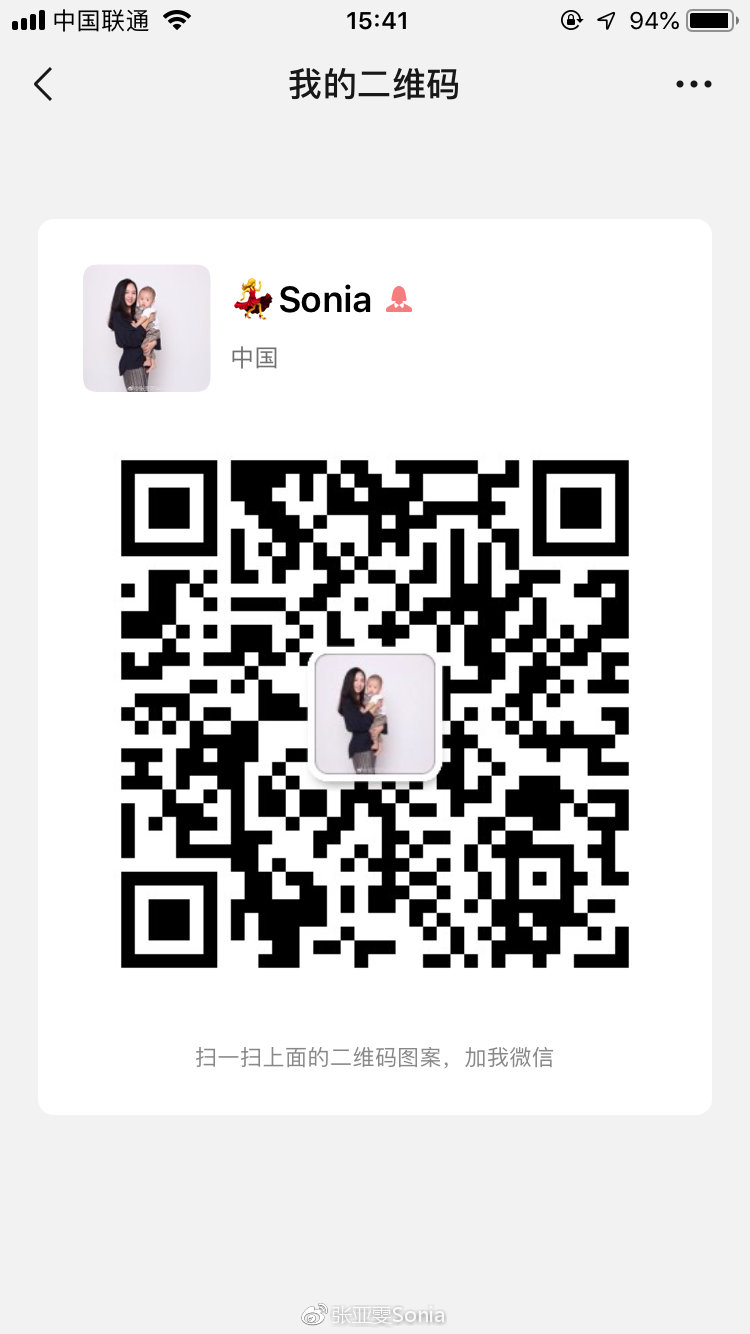Go back from the My QR Code page
The width and height of the screenshot is (750, 1334).
(43, 85)
